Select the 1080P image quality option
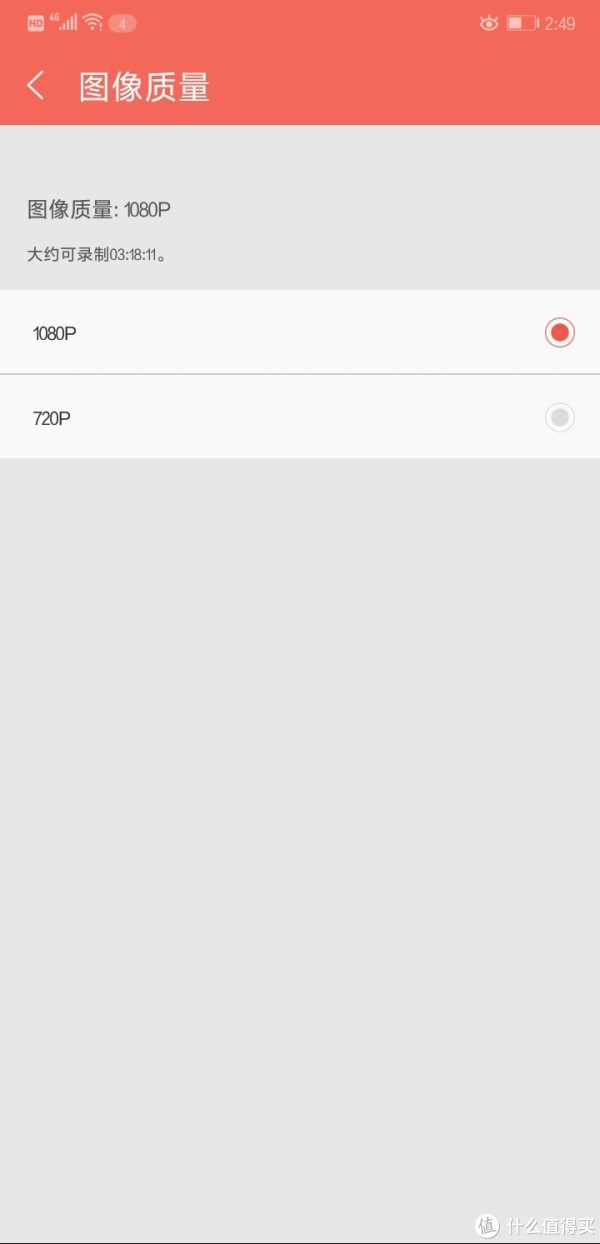This screenshot has width=600, height=1244. (300, 332)
